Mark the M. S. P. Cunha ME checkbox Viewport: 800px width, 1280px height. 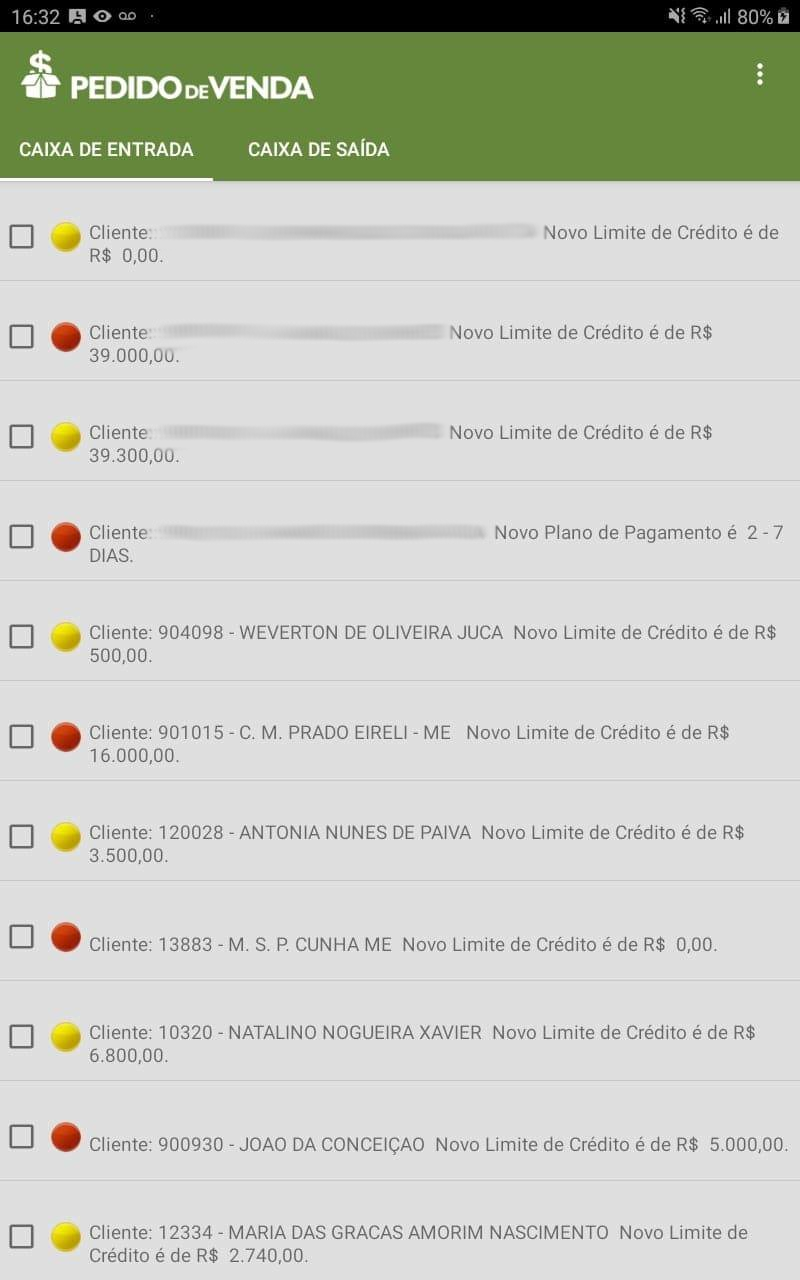pyautogui.click(x=21, y=936)
